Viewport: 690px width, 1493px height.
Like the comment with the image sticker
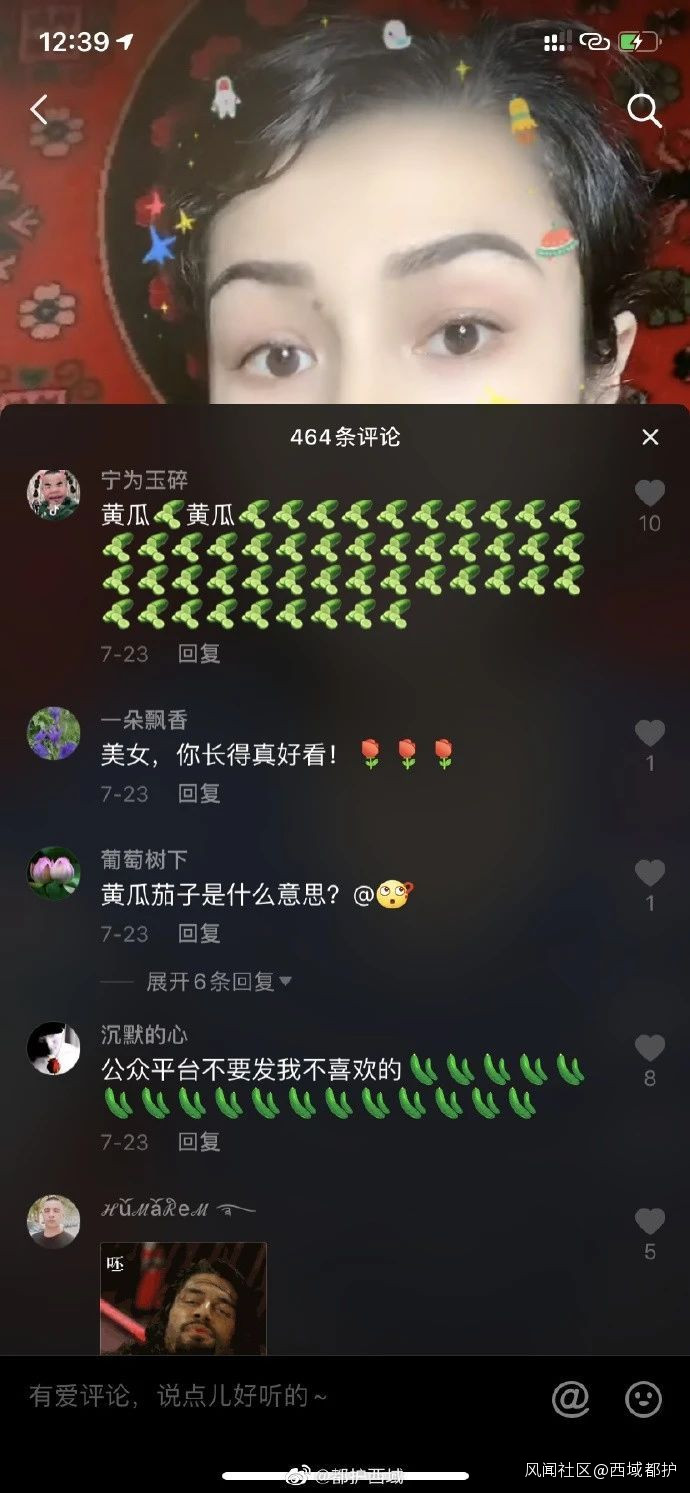click(650, 1221)
